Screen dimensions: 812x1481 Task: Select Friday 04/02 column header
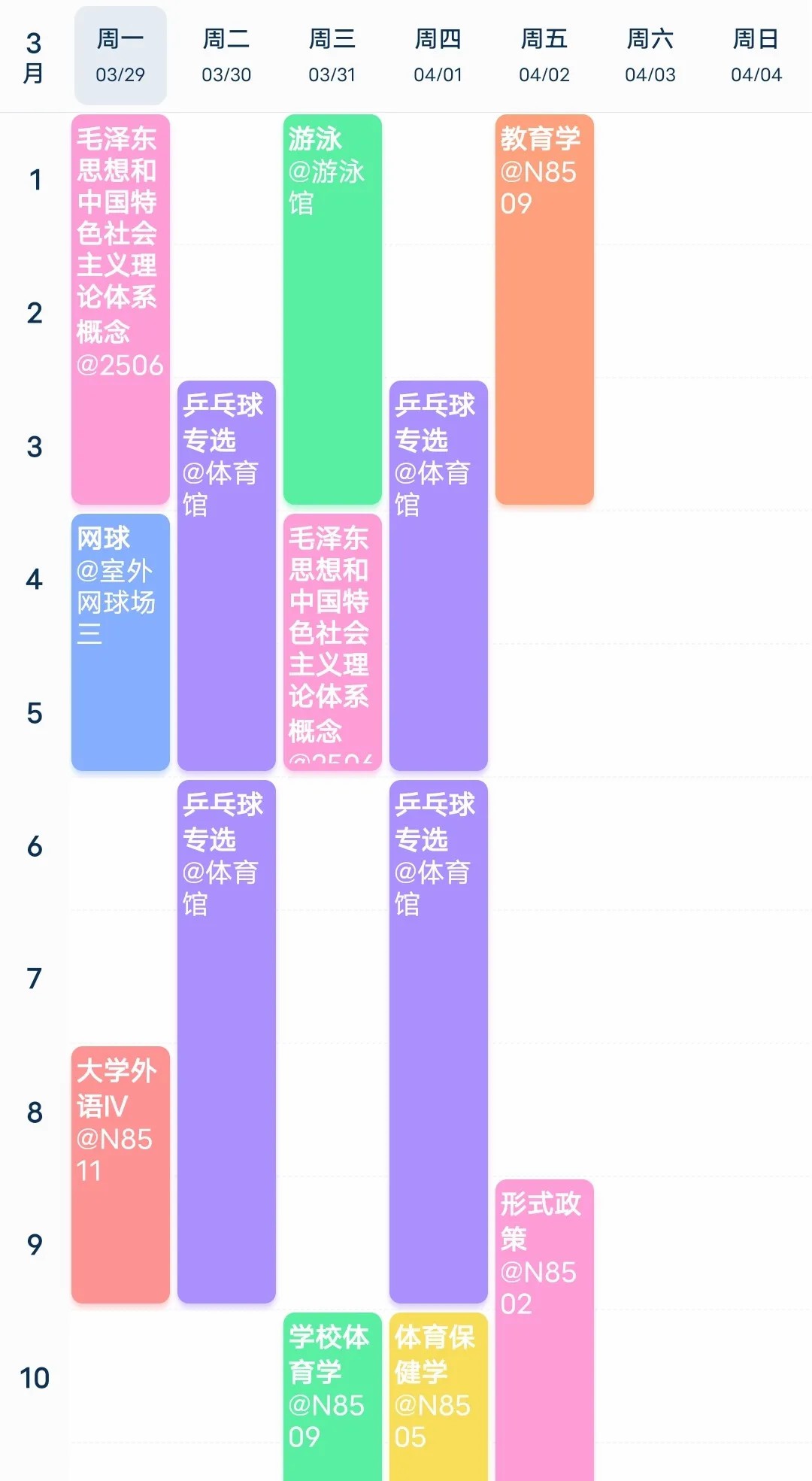click(544, 56)
